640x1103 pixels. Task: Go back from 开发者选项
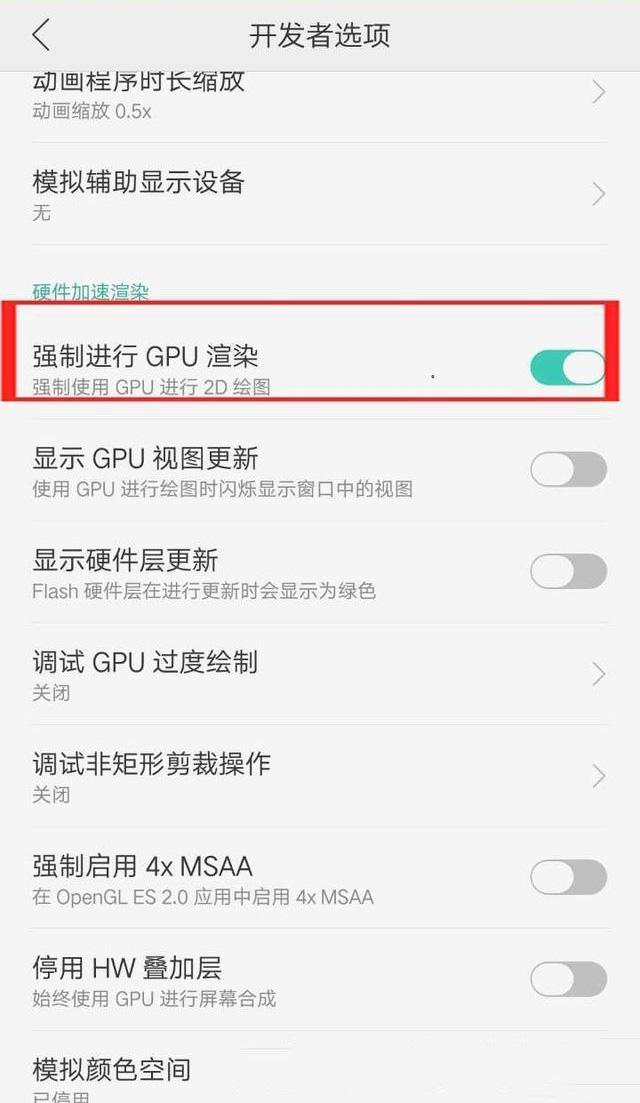40,36
